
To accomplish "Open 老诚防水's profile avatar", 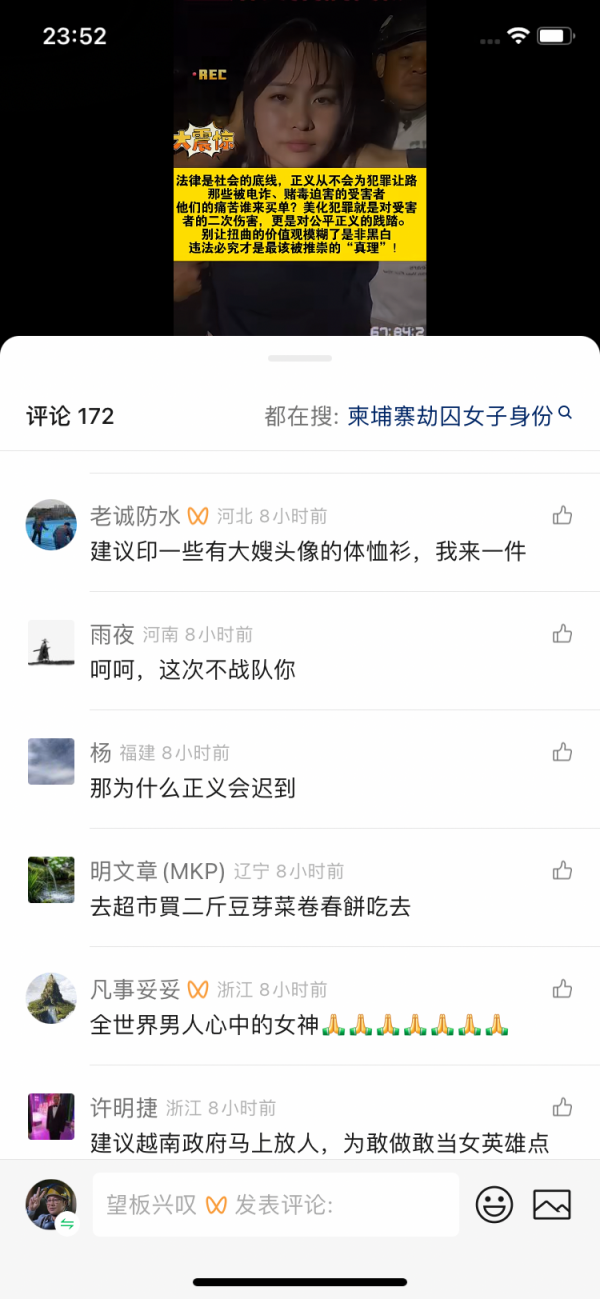I will (x=51, y=525).
